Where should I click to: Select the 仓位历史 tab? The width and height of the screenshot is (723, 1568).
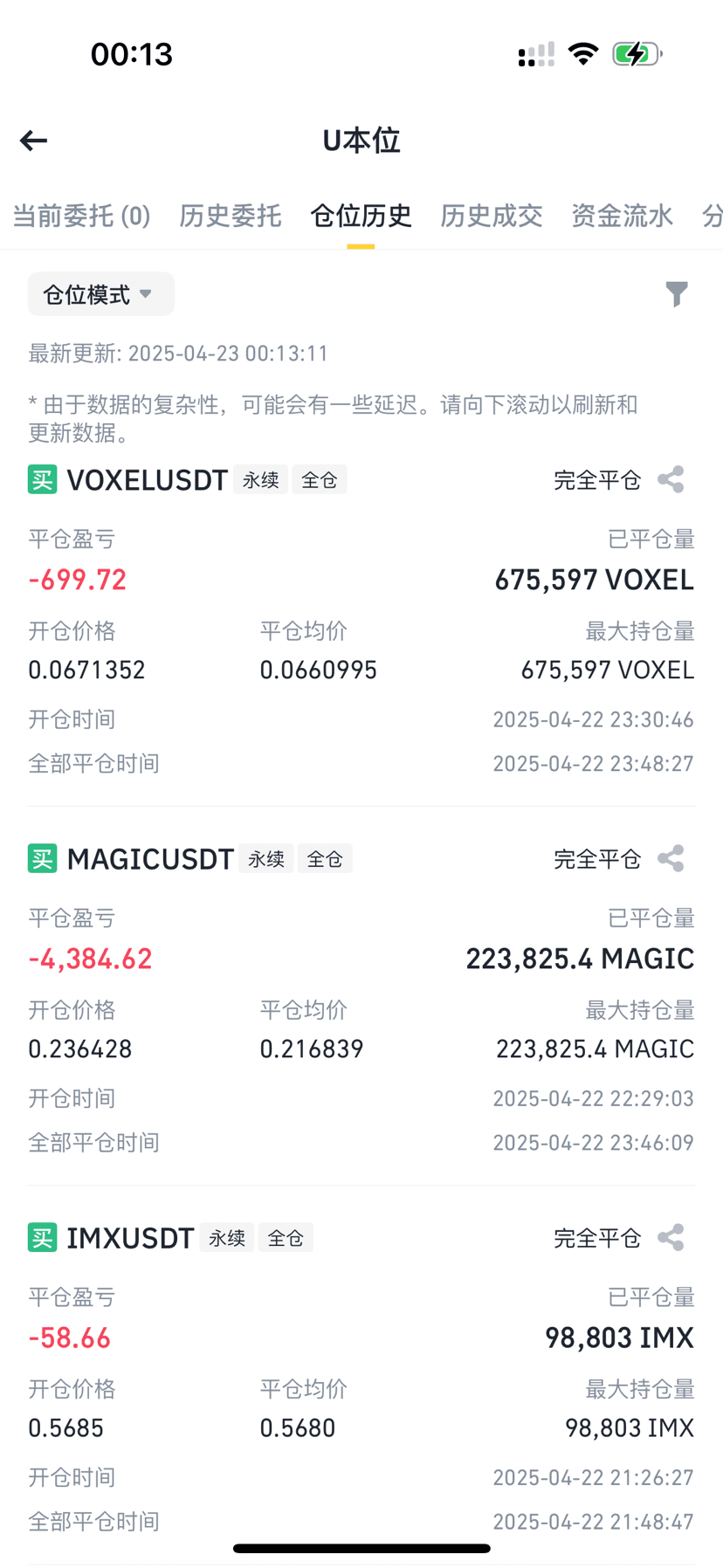point(361,216)
